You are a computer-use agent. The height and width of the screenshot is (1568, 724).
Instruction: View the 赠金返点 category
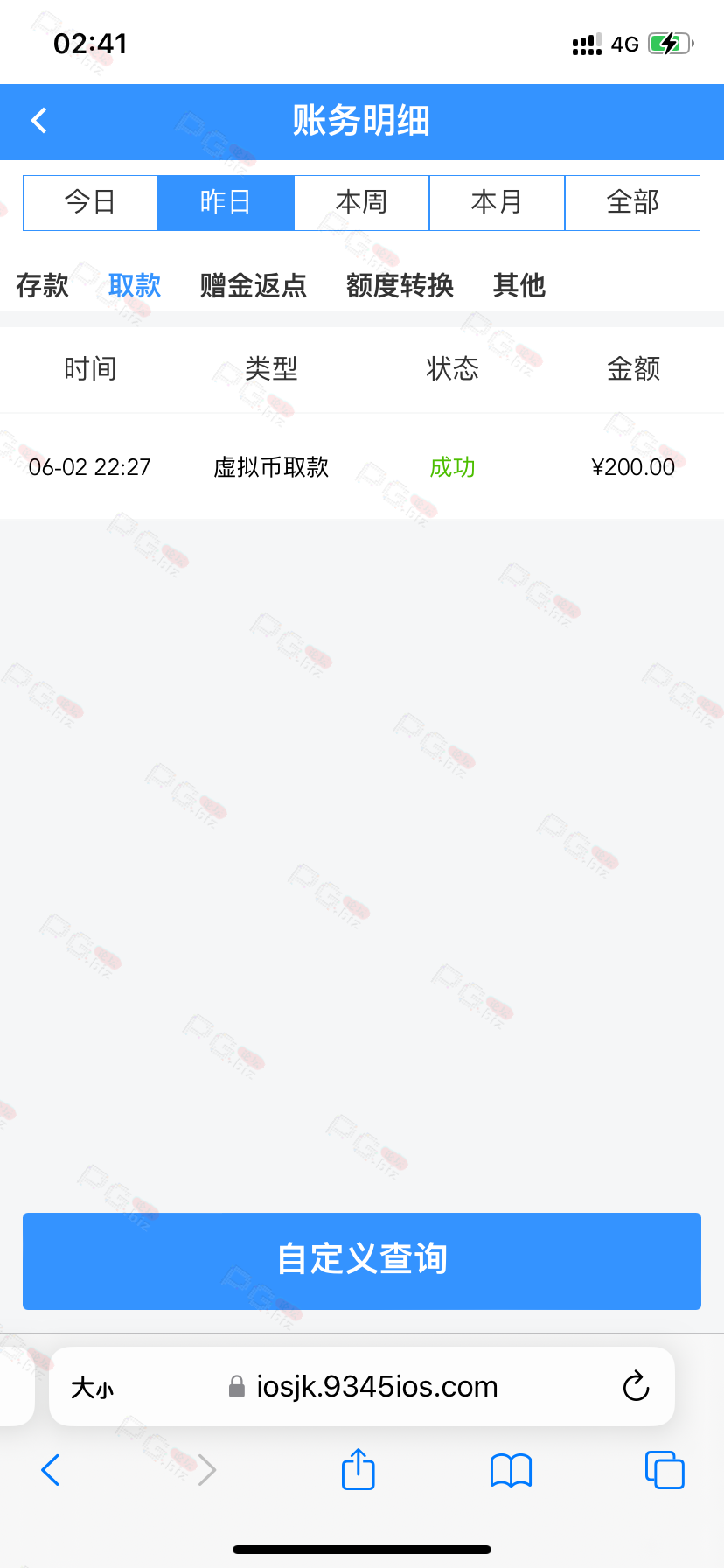click(254, 285)
